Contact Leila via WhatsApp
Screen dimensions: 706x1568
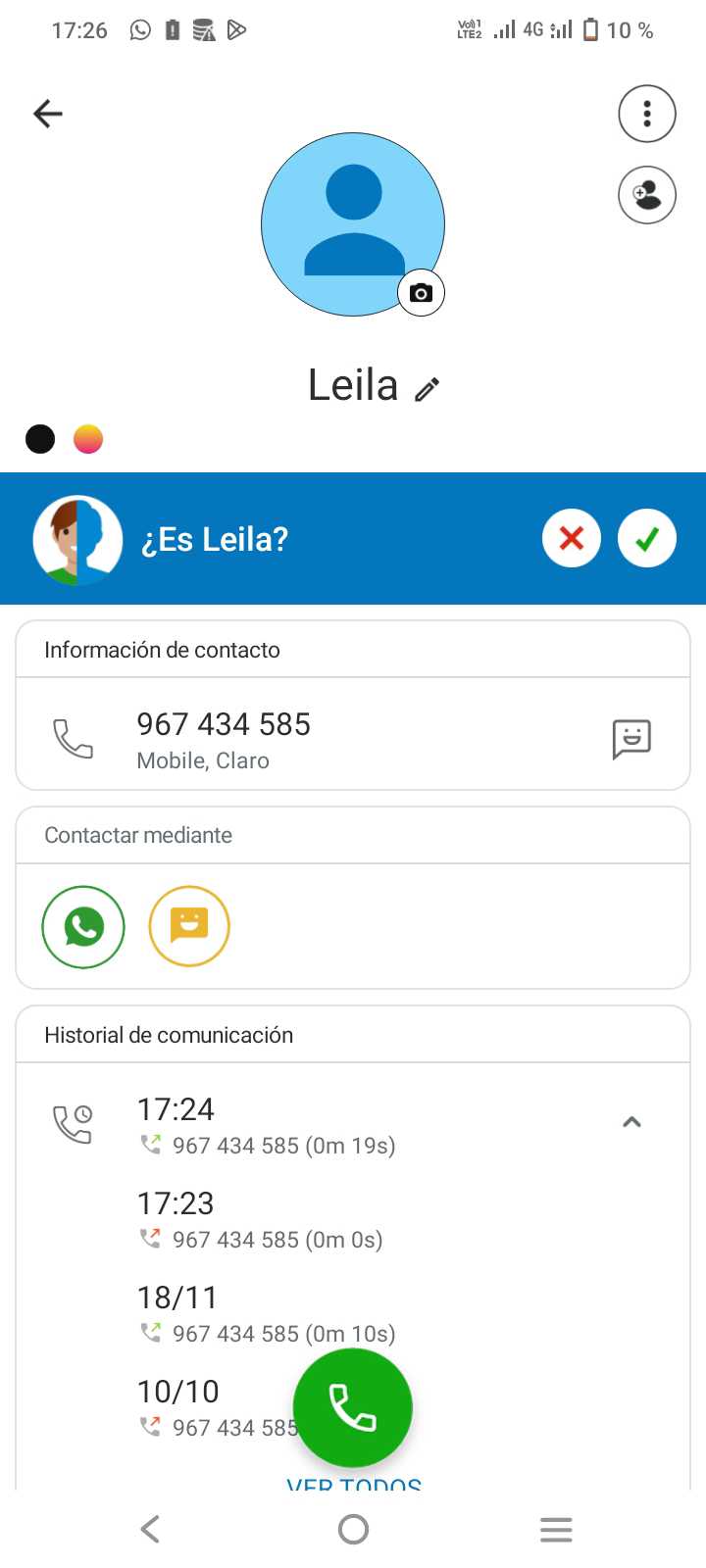83,926
